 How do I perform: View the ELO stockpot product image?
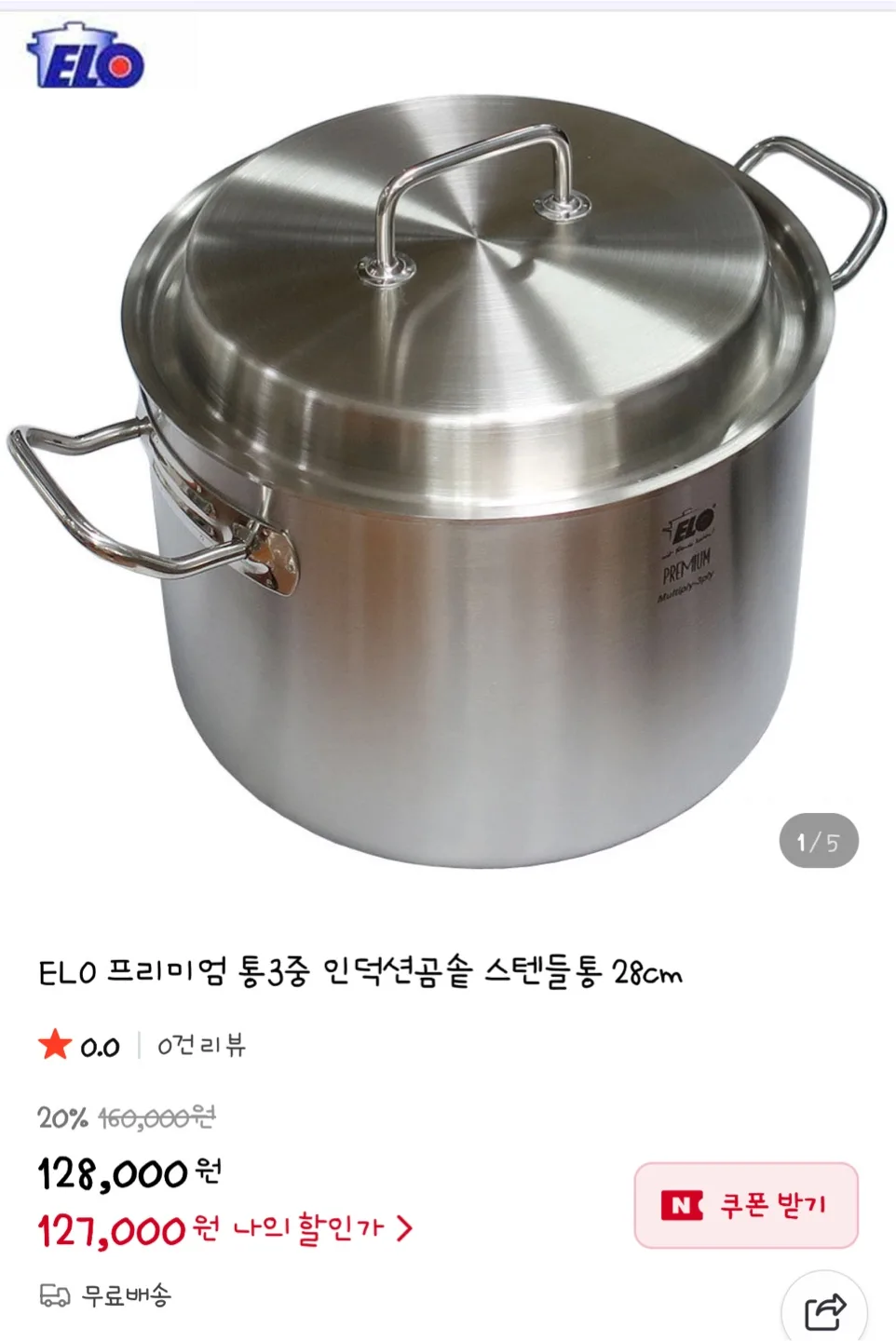tap(447, 484)
